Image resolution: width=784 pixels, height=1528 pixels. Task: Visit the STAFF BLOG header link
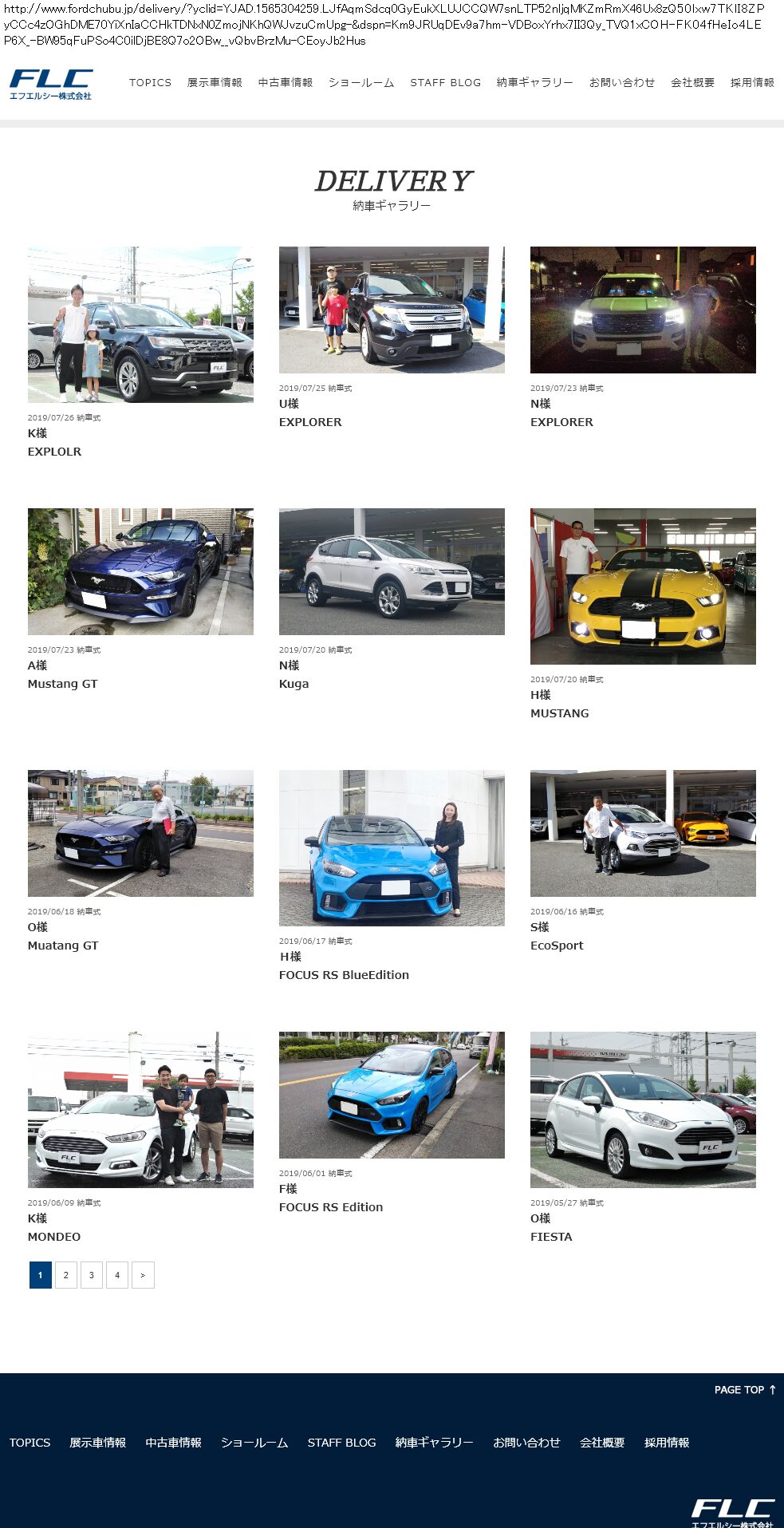pos(445,82)
